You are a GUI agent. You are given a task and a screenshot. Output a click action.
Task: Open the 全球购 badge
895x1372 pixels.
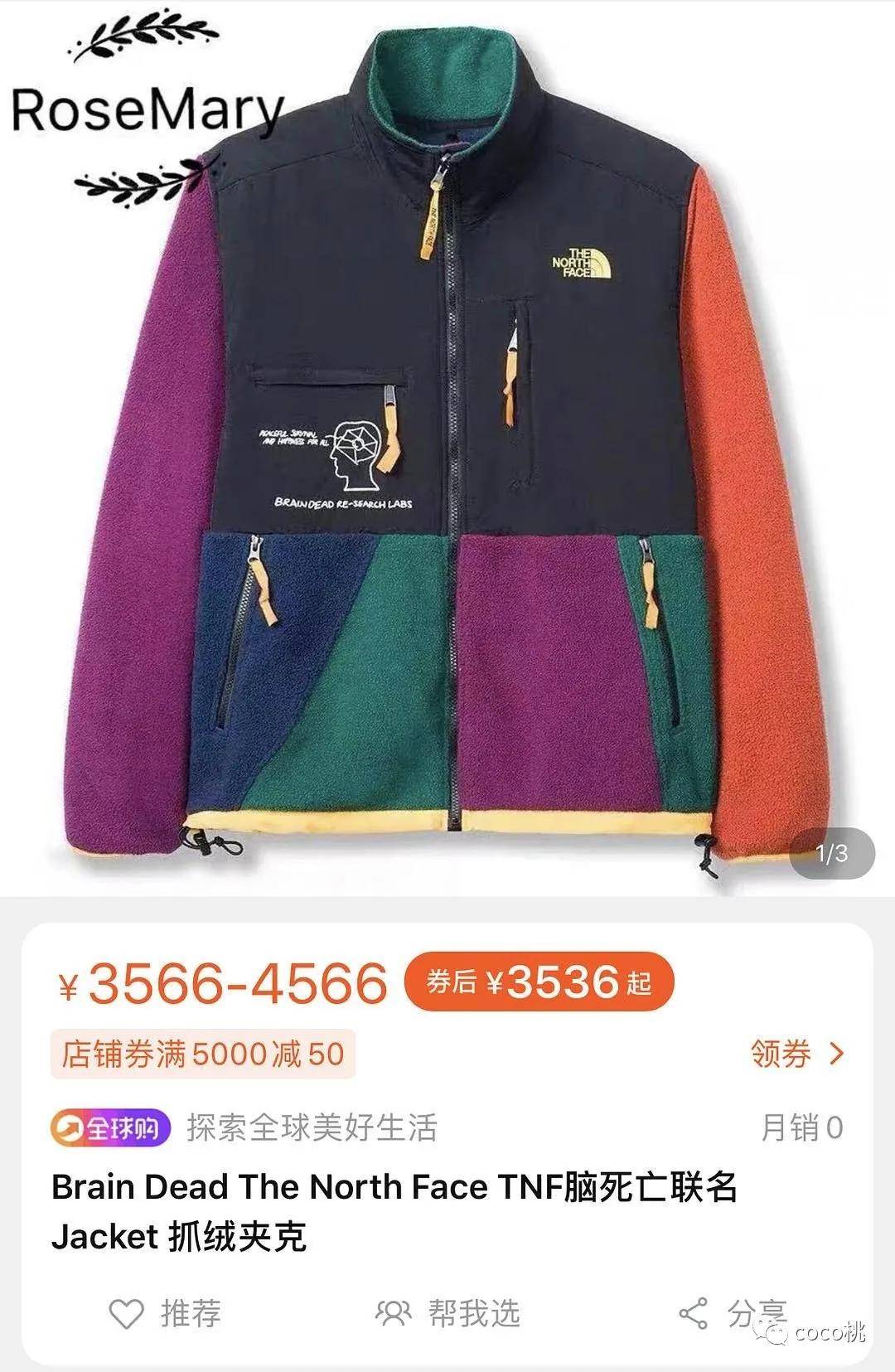click(110, 1128)
